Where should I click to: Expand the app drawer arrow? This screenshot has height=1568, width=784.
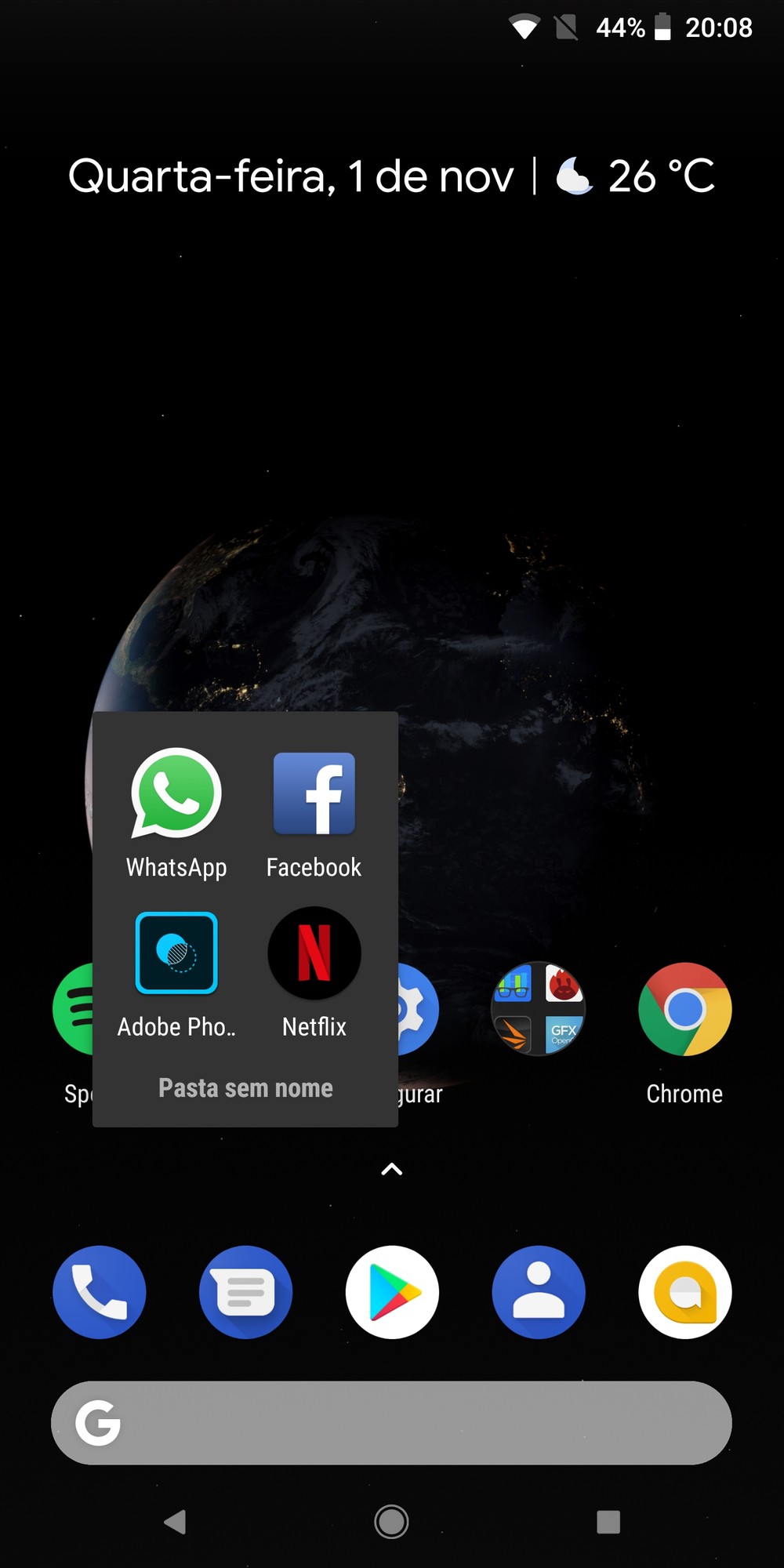[392, 1170]
